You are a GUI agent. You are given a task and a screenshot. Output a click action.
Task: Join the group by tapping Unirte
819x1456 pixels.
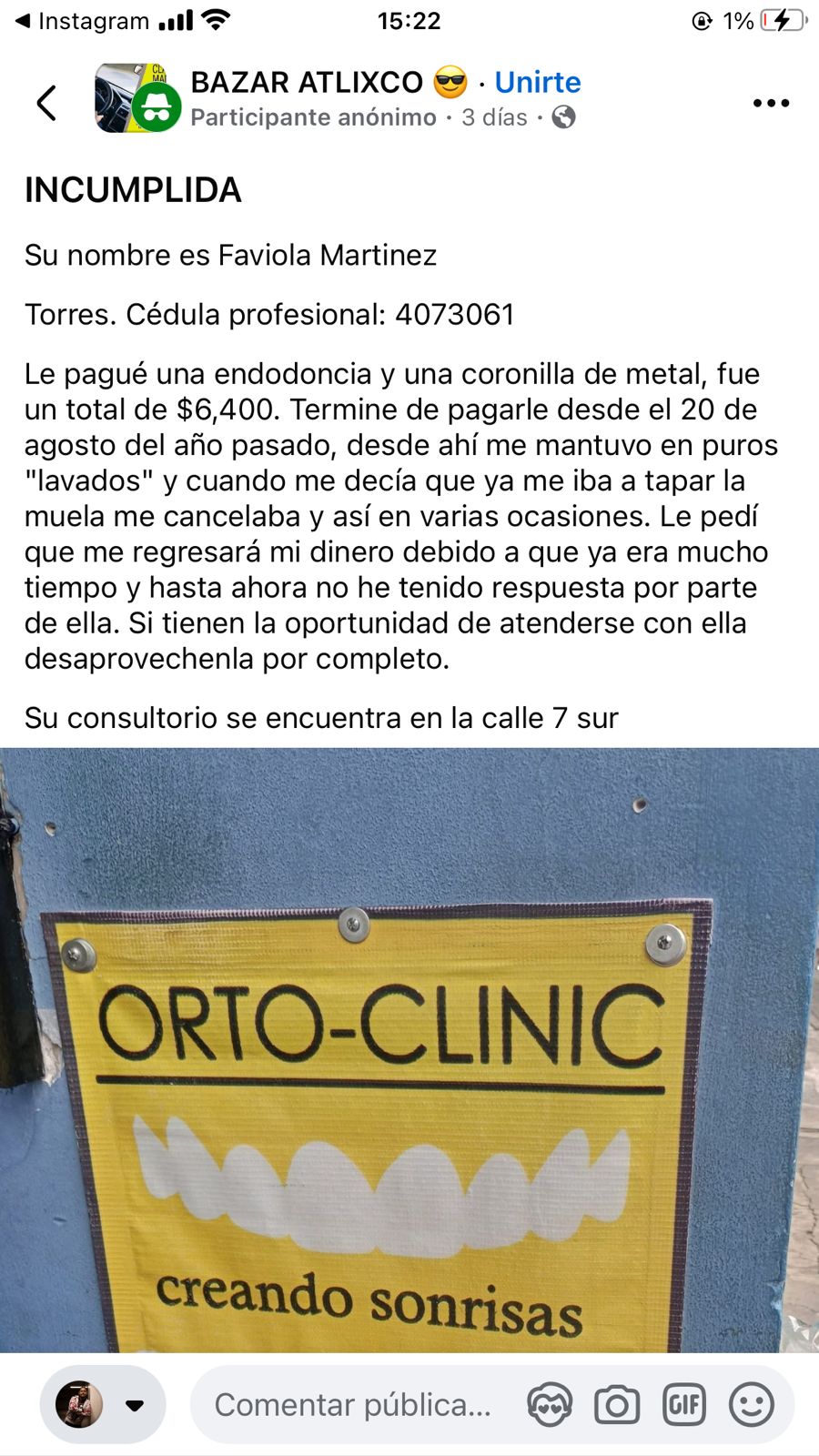537,82
